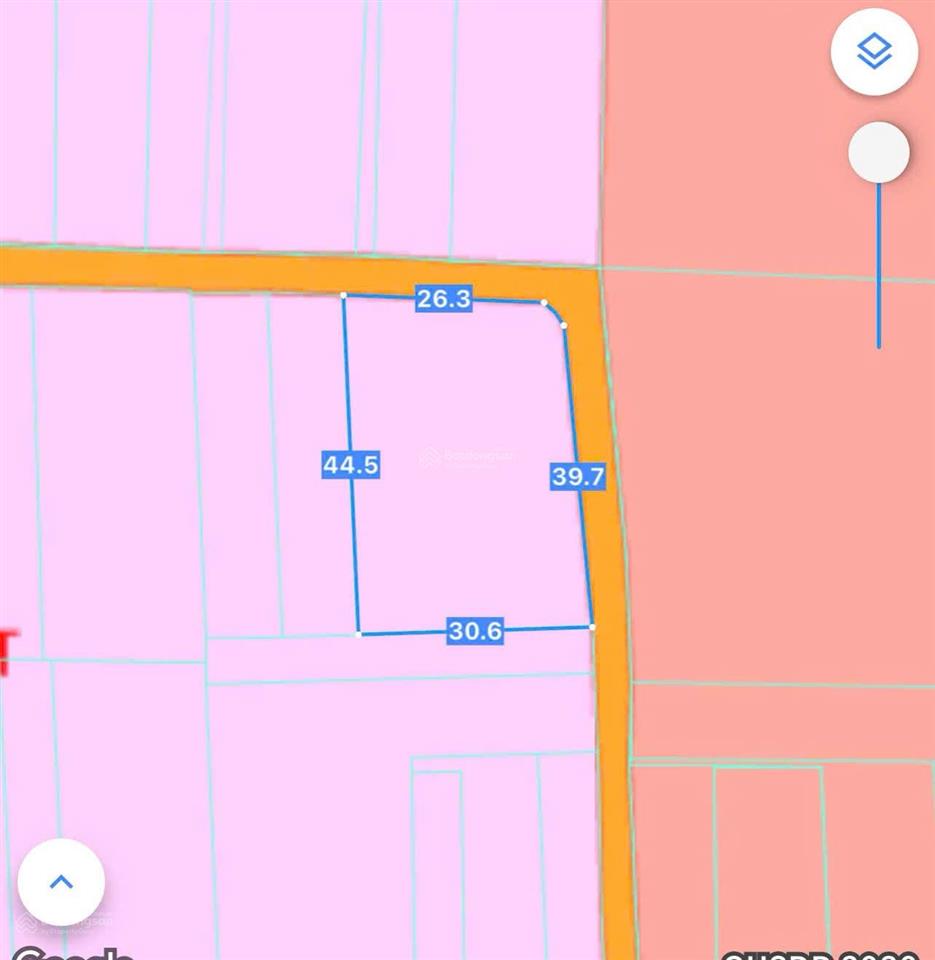
Task: Open the map layers button
Action: pyautogui.click(x=874, y=52)
